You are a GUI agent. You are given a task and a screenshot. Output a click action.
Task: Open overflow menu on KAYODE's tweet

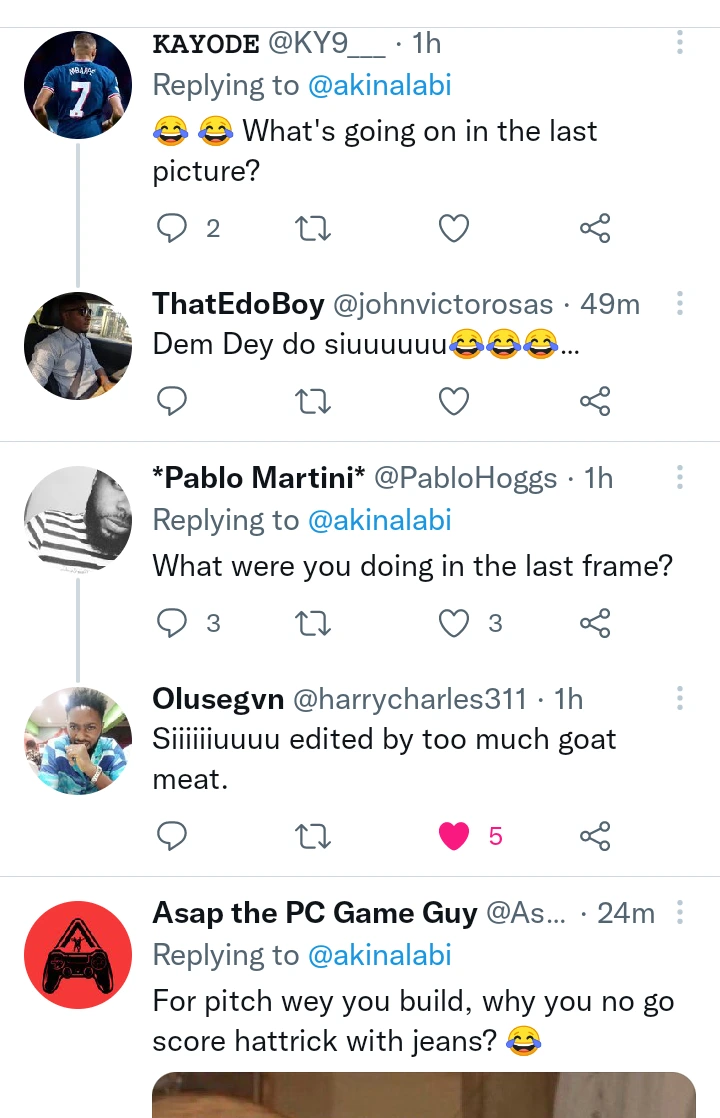(680, 43)
